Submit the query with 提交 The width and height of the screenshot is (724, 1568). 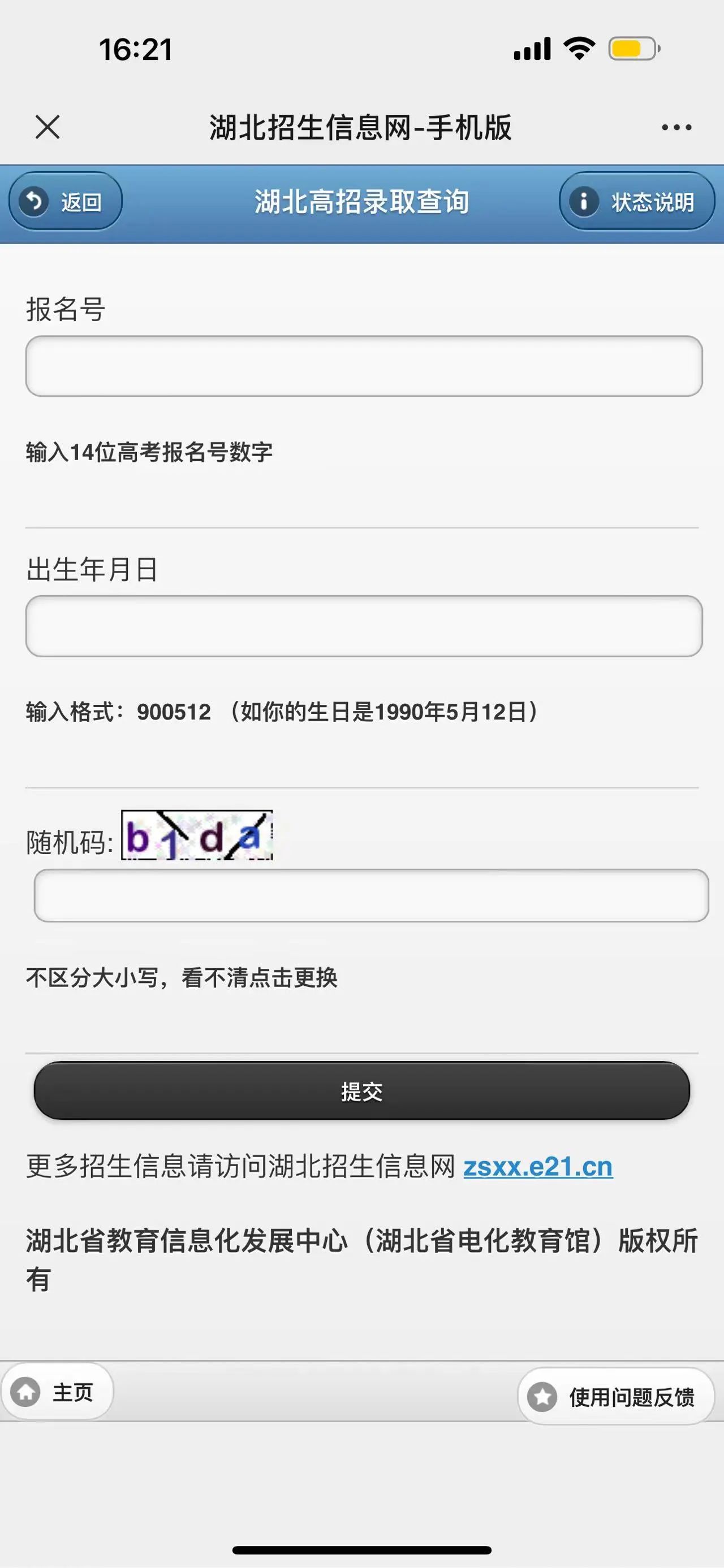[x=361, y=1091]
